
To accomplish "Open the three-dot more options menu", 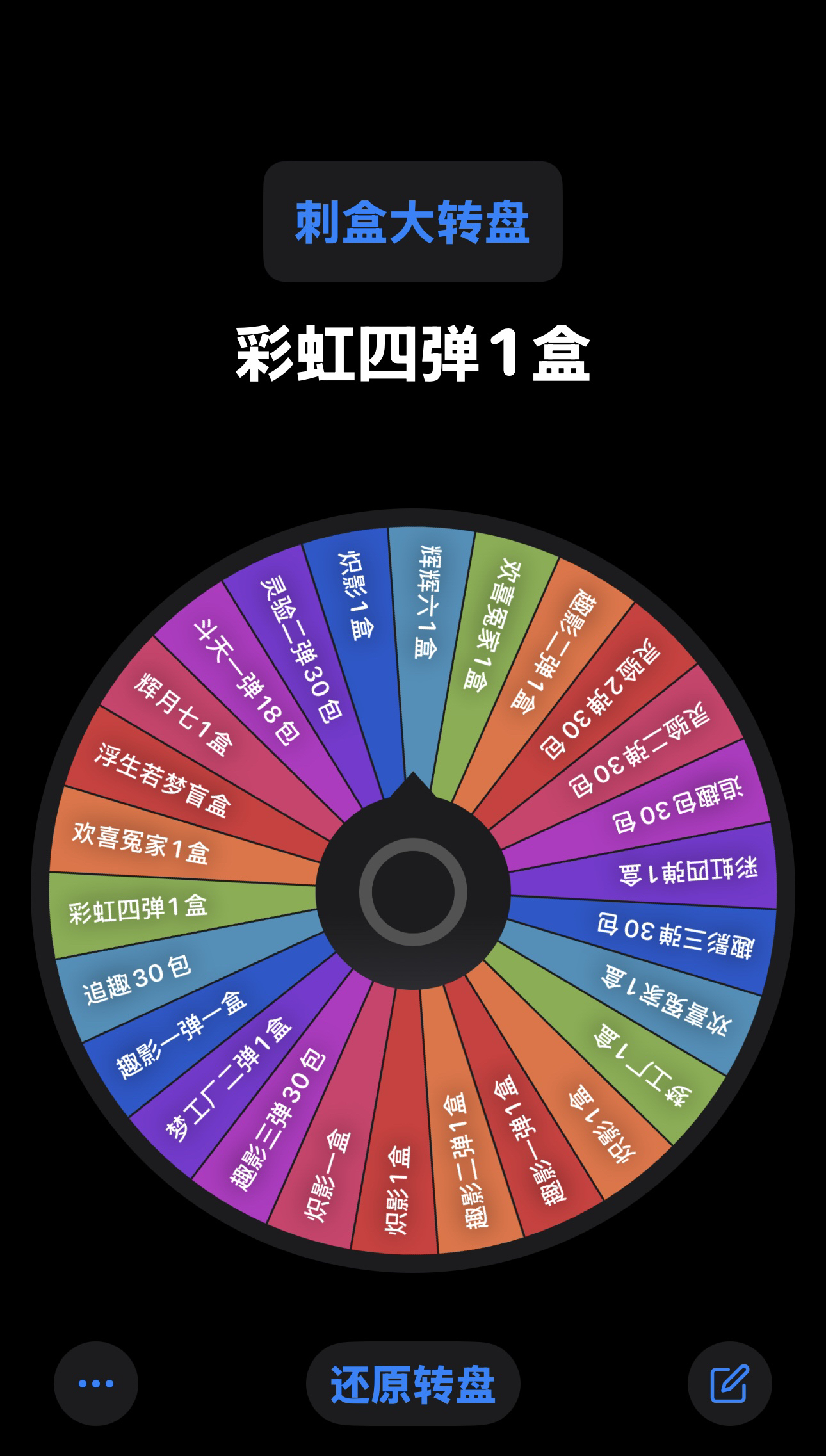I will pyautogui.click(x=96, y=1383).
